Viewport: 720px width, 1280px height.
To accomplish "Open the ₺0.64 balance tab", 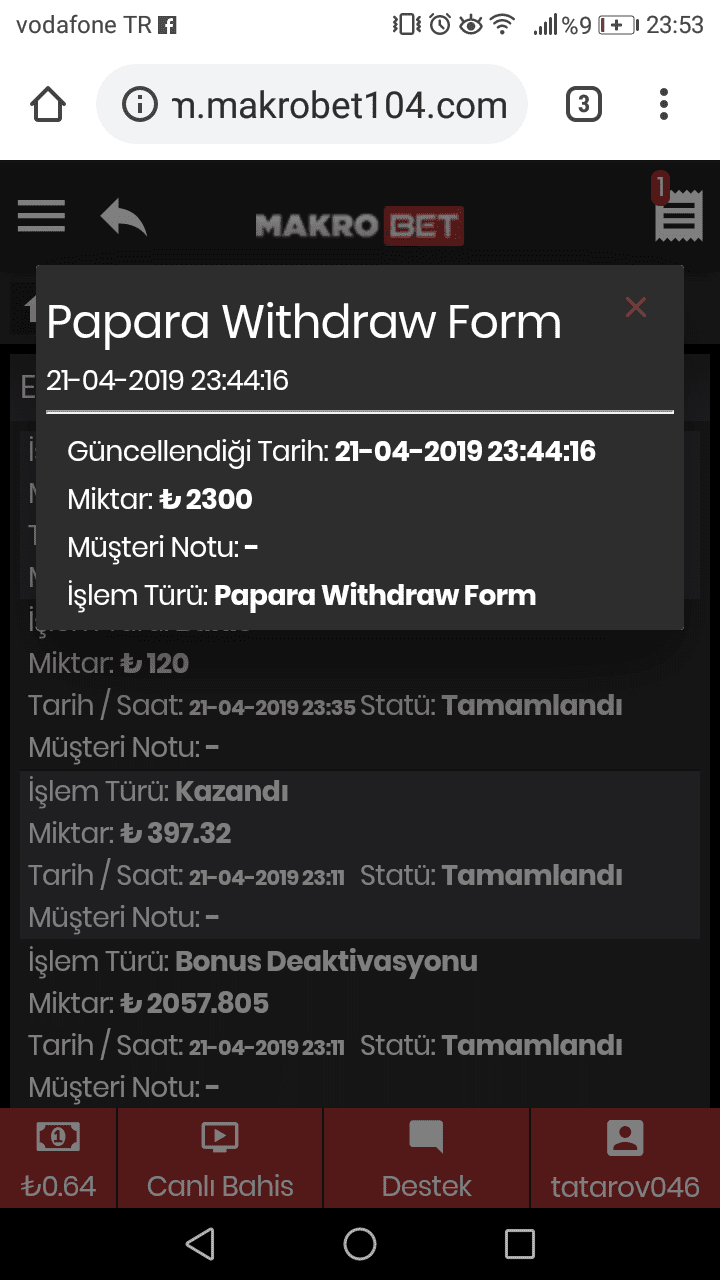I will (59, 1158).
